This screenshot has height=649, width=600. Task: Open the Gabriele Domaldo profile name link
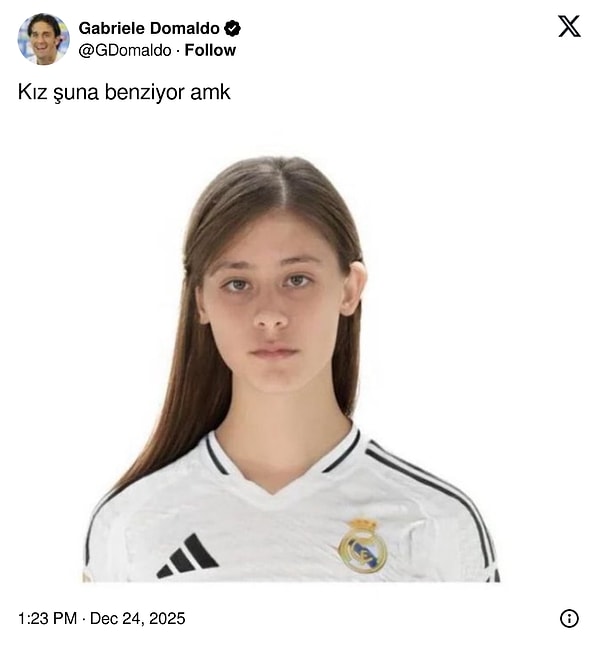(x=149, y=28)
